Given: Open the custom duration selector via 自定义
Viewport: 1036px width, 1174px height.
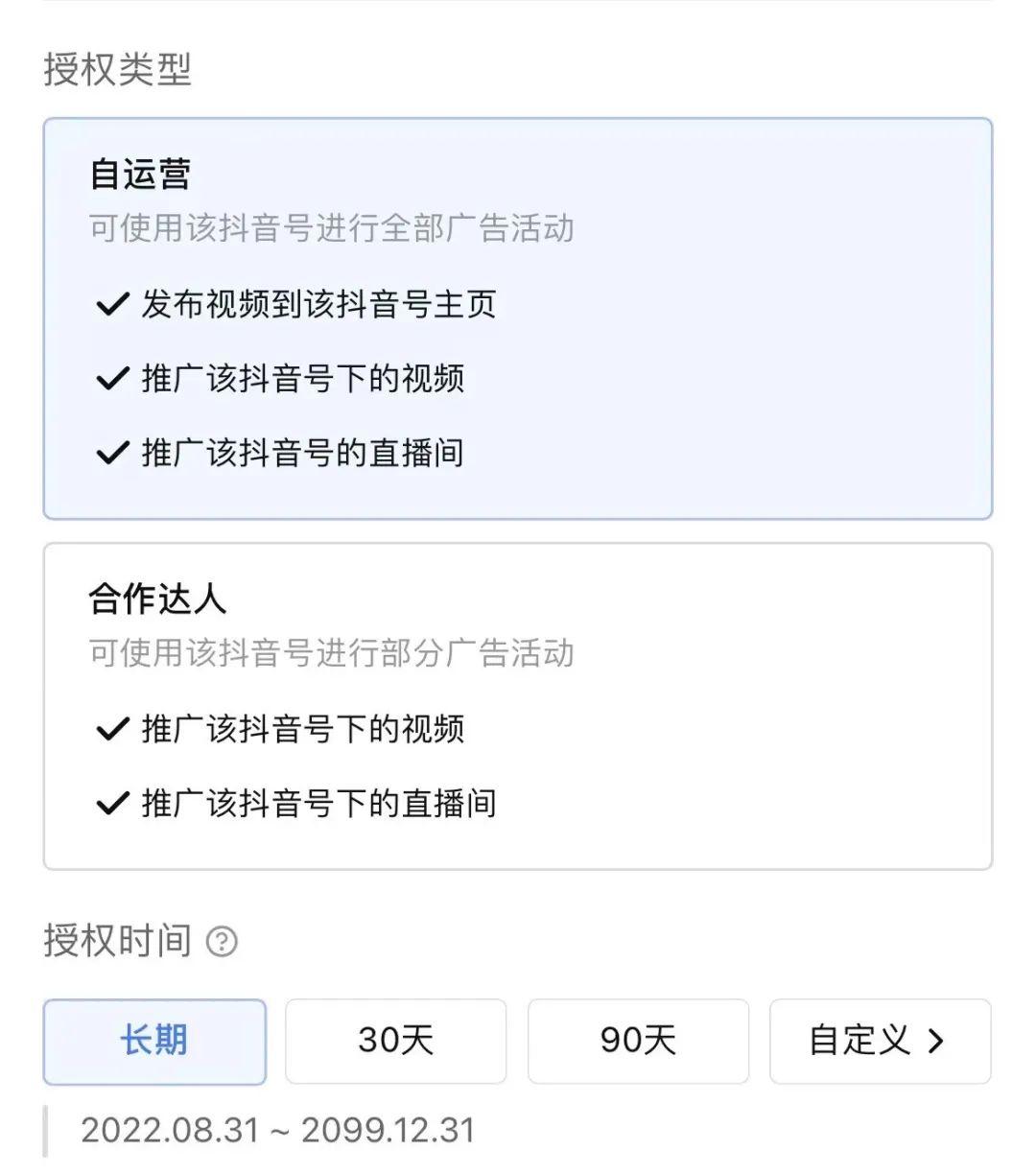Looking at the screenshot, I should click(879, 1040).
